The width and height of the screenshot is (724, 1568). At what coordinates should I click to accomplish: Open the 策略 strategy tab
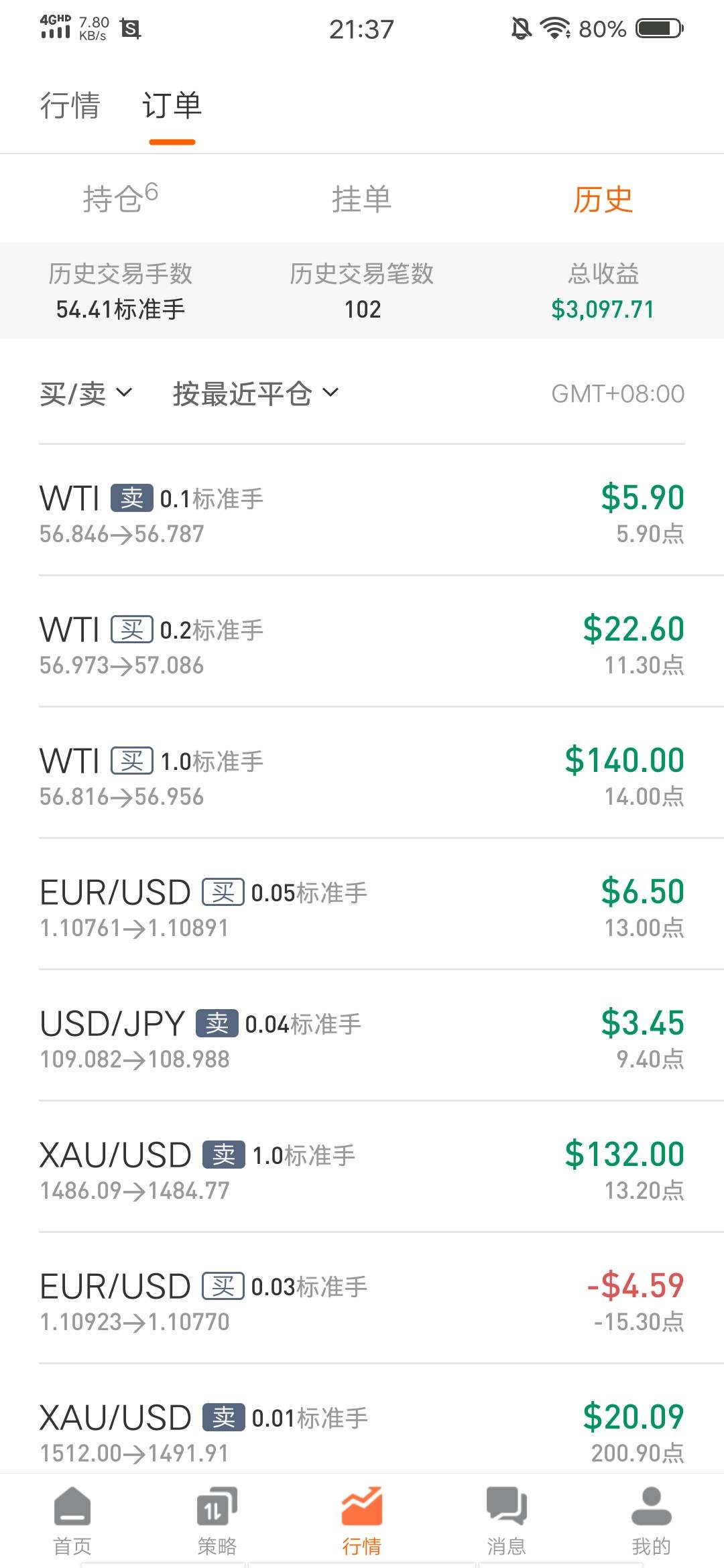[x=217, y=1521]
